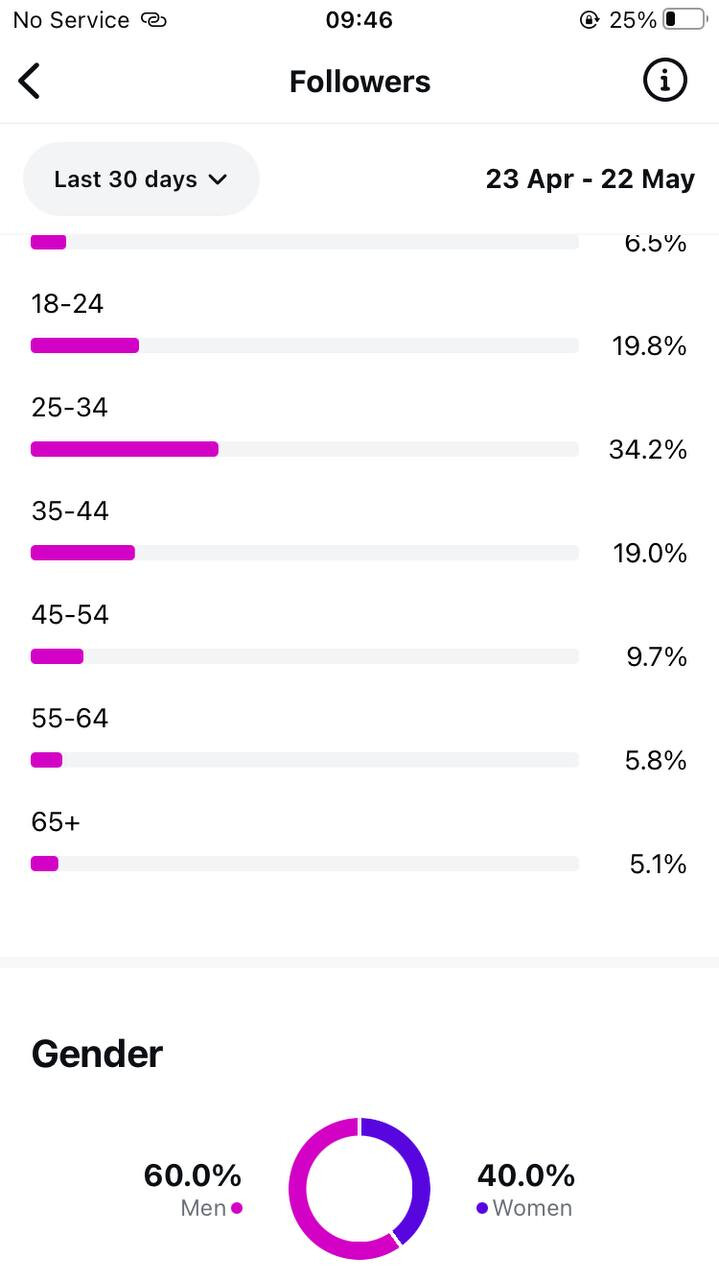Open the Last 30 days period dropdown
Screen dimensions: 719x1280
(141, 179)
